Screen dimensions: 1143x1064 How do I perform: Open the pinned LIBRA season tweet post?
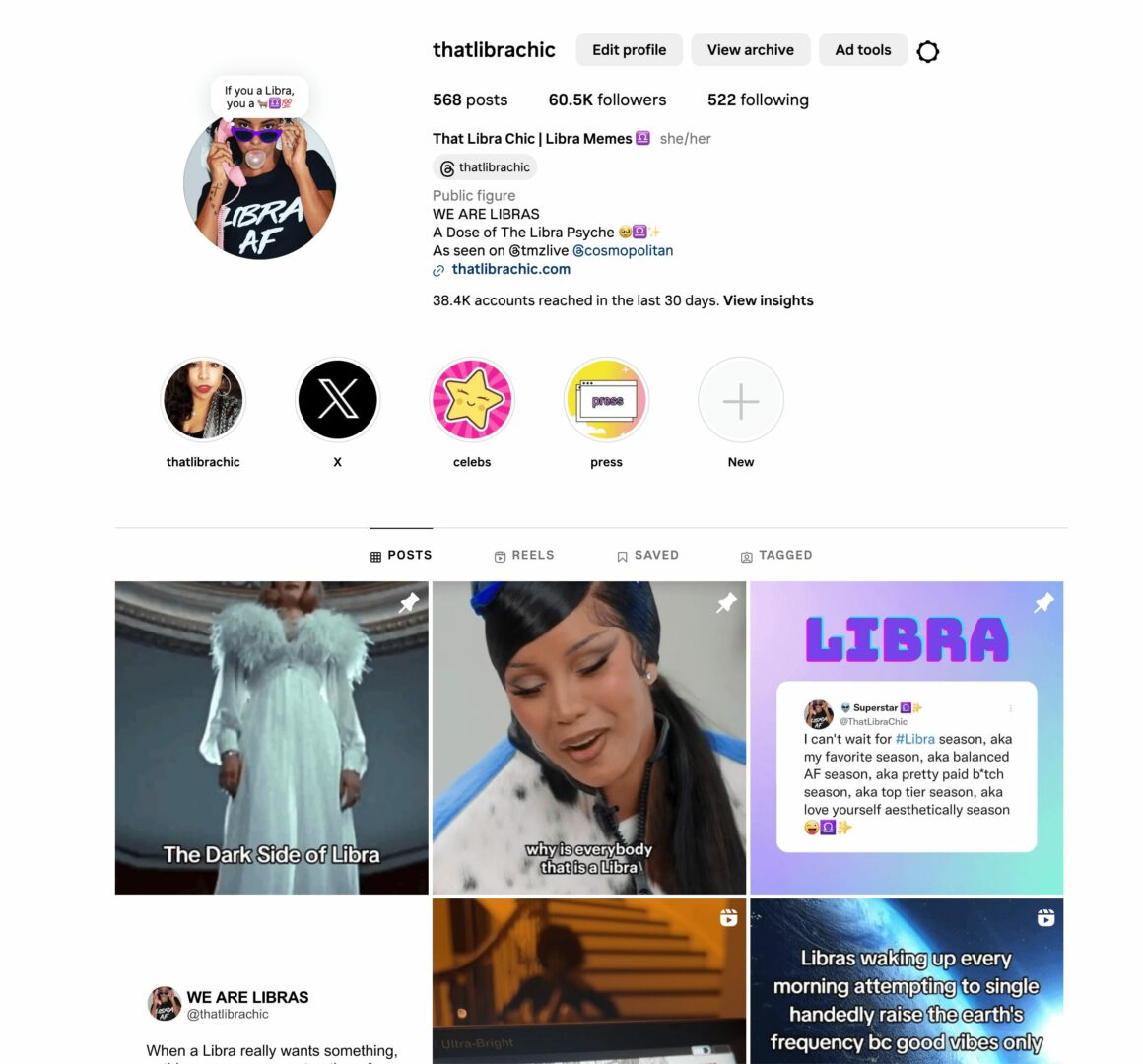click(x=906, y=737)
